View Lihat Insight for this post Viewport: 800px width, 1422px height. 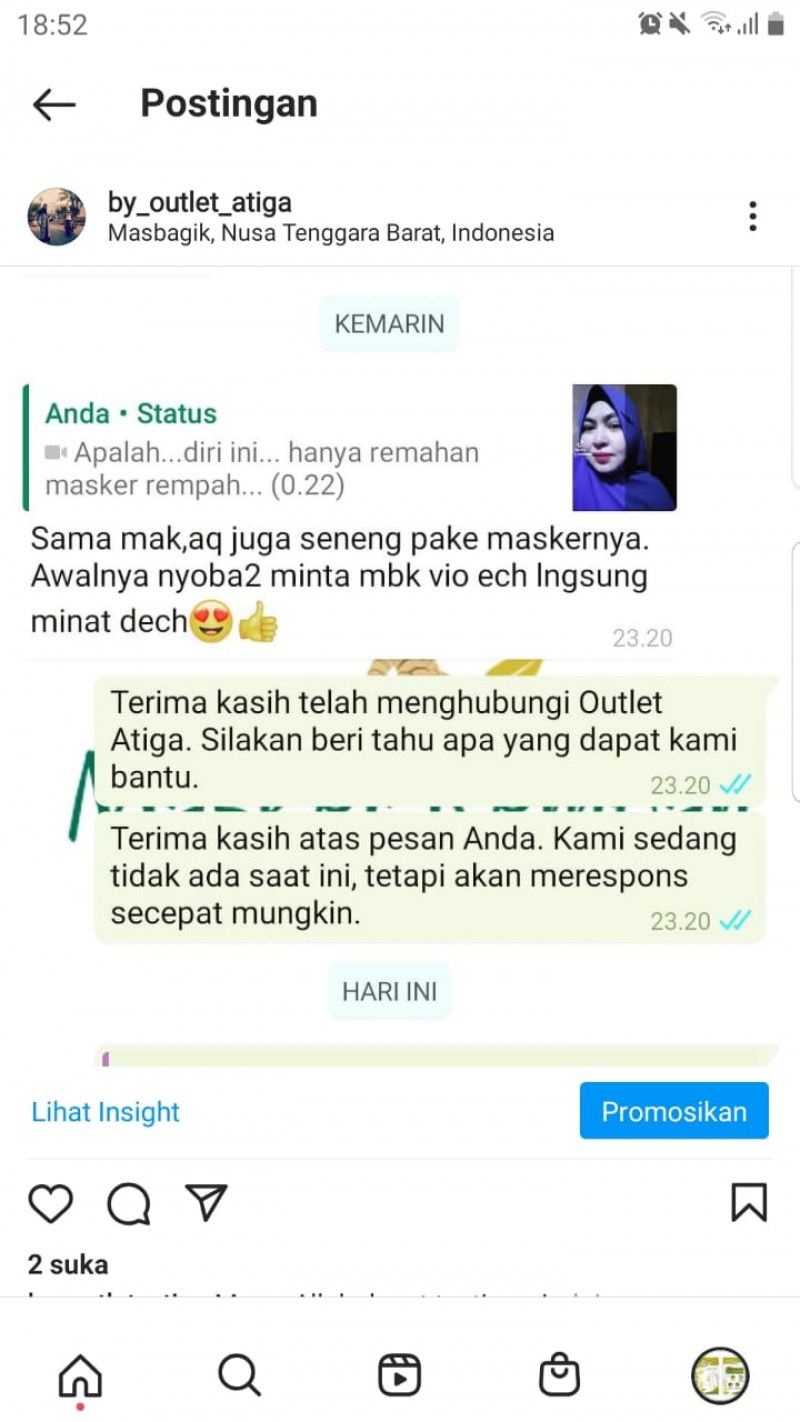coord(106,1111)
